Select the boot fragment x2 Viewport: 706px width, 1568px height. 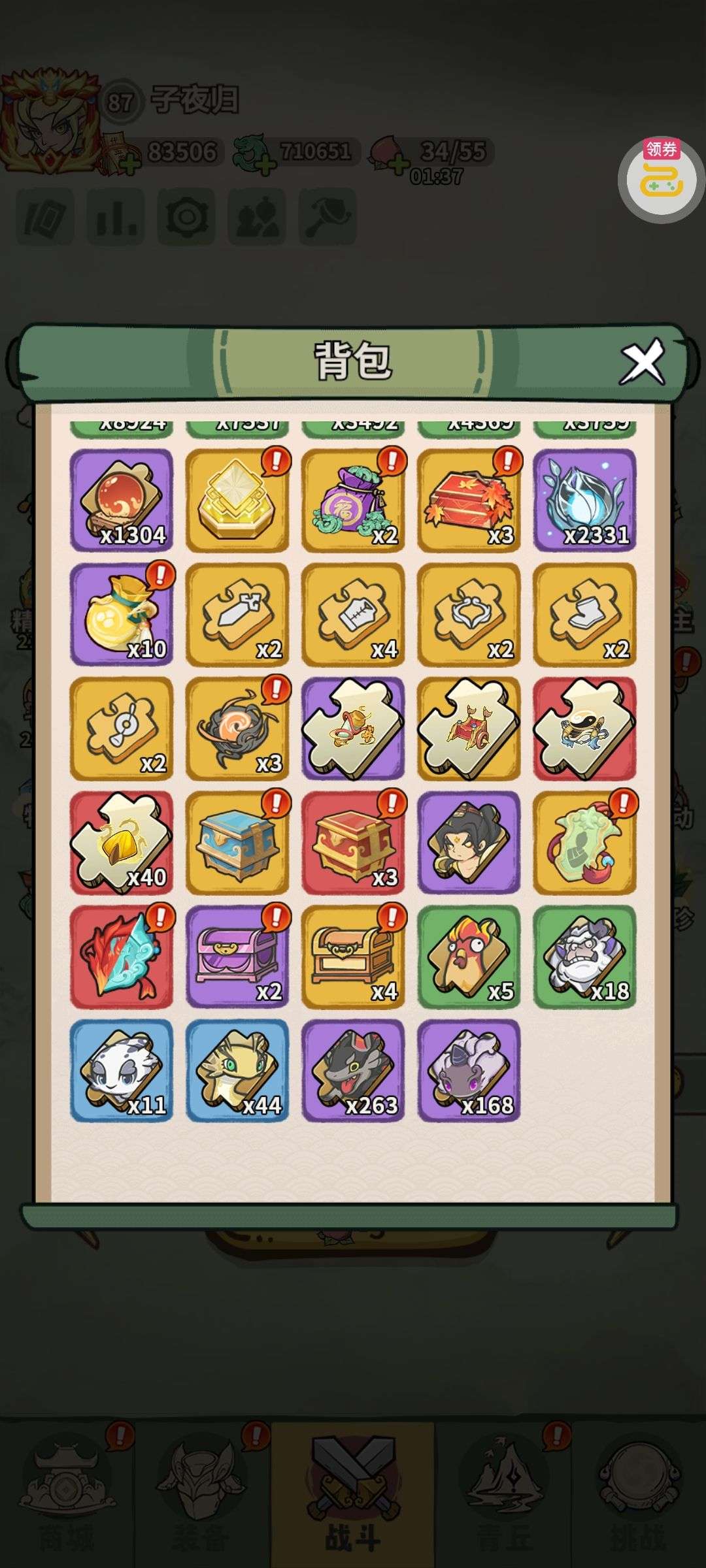tap(584, 614)
